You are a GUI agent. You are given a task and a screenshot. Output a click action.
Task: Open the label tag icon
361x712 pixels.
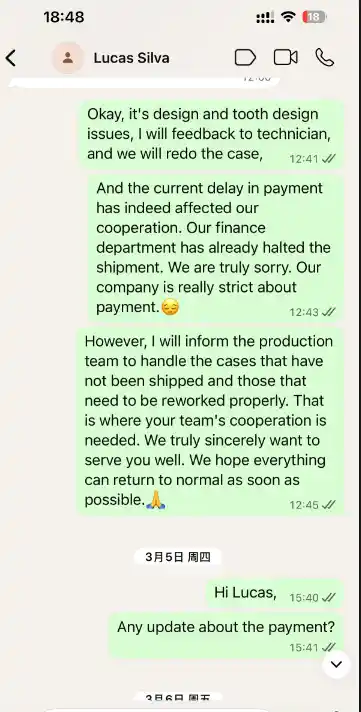click(x=245, y=58)
